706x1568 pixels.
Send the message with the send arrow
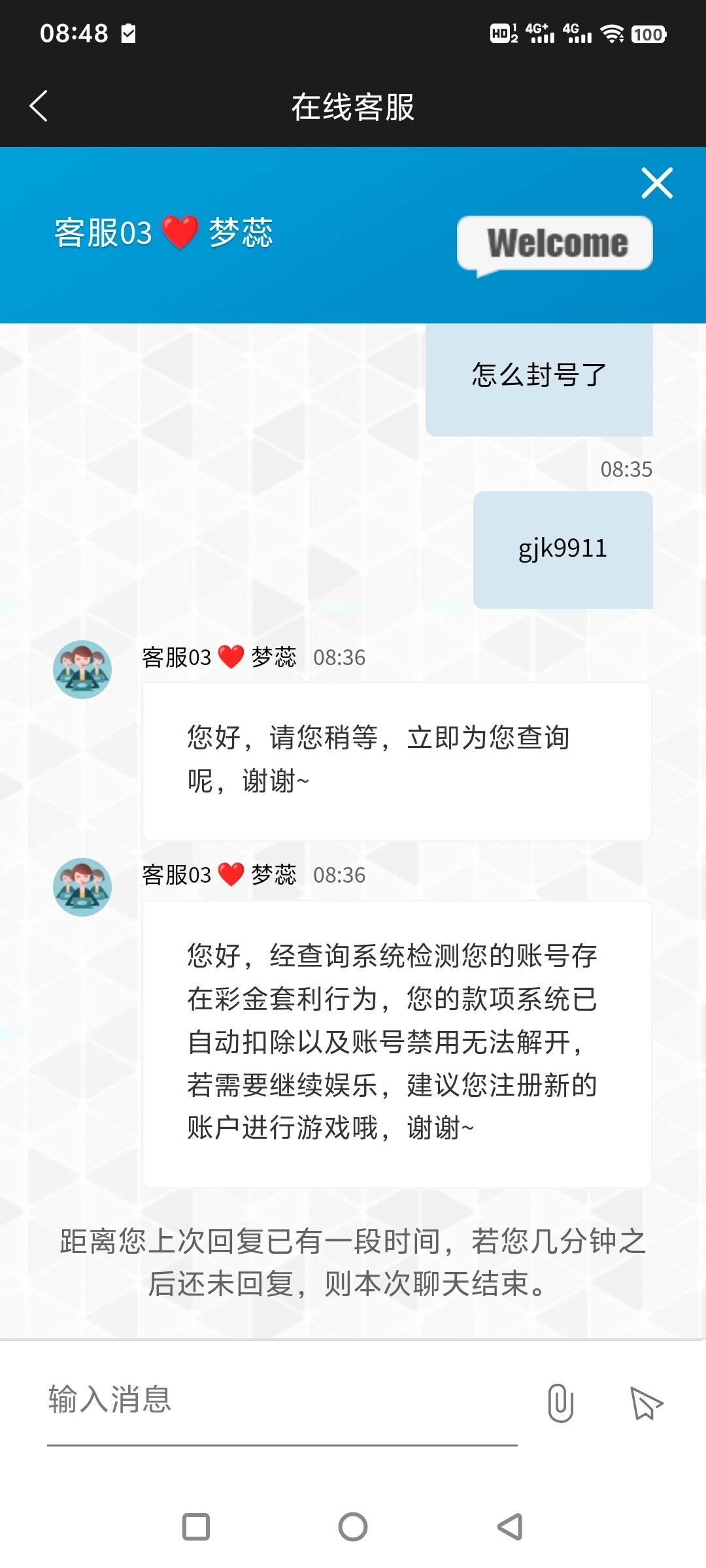tap(646, 1403)
